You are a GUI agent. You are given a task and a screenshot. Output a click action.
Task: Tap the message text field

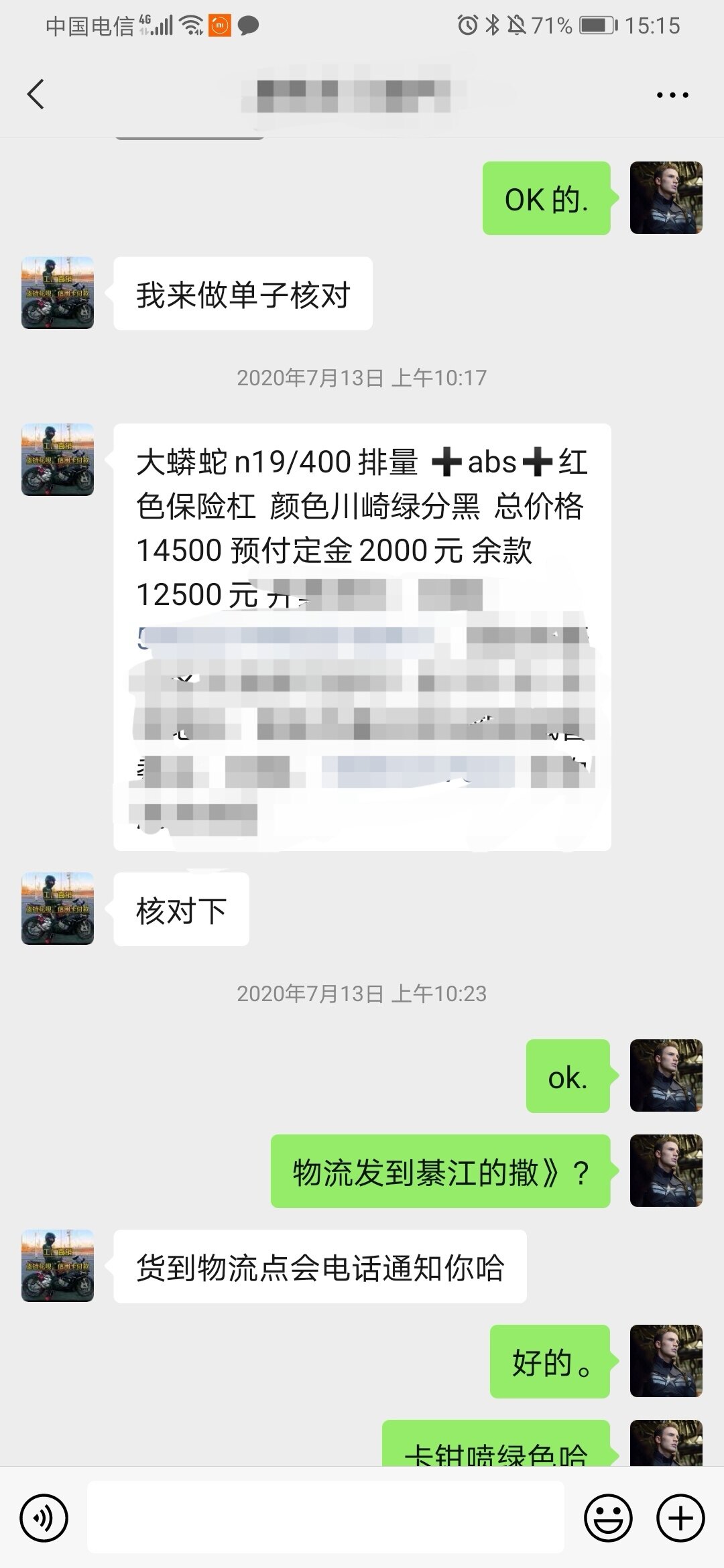click(326, 1518)
